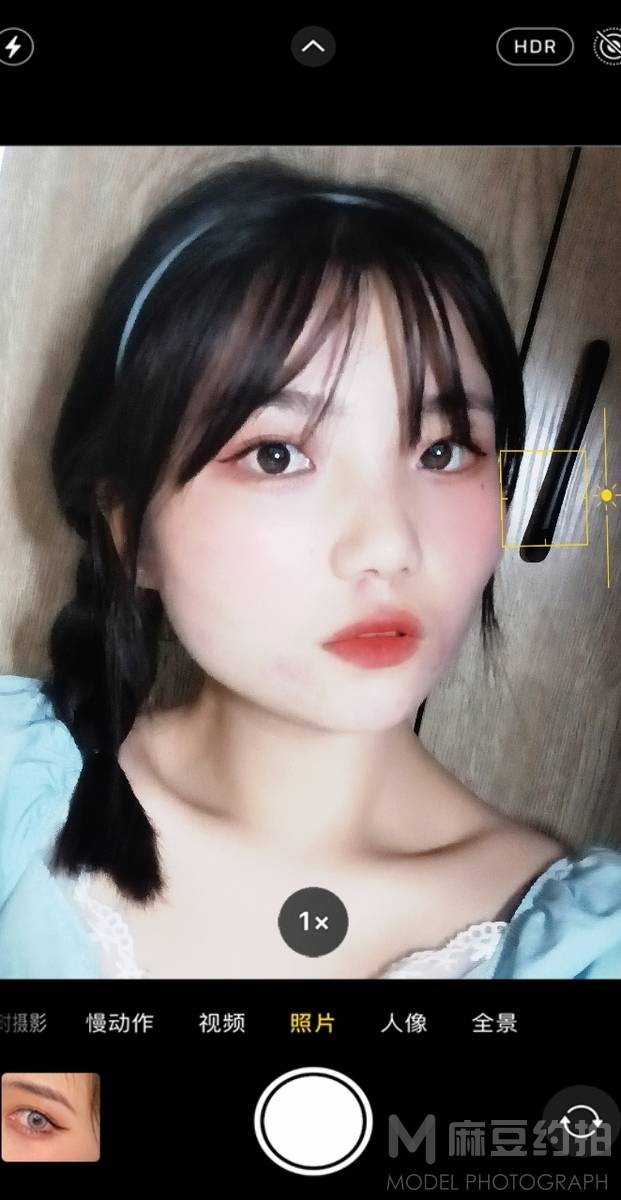Toggle the flash lightning icon
The height and width of the screenshot is (1200, 621).
[14, 46]
